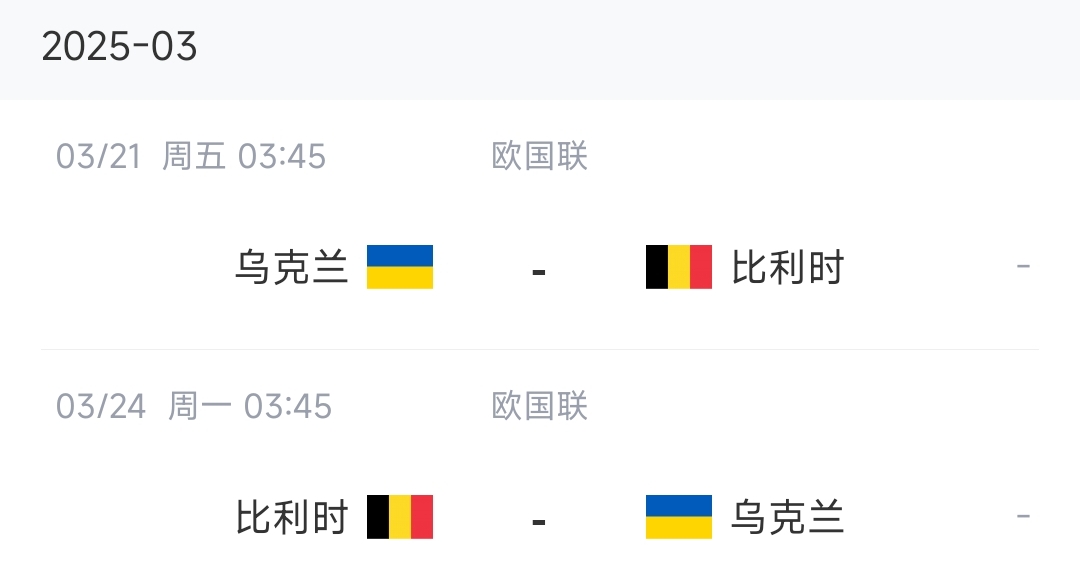
Task: Open the 03/24 比利时 vs 乌克兰 match
Action: [x=539, y=518]
